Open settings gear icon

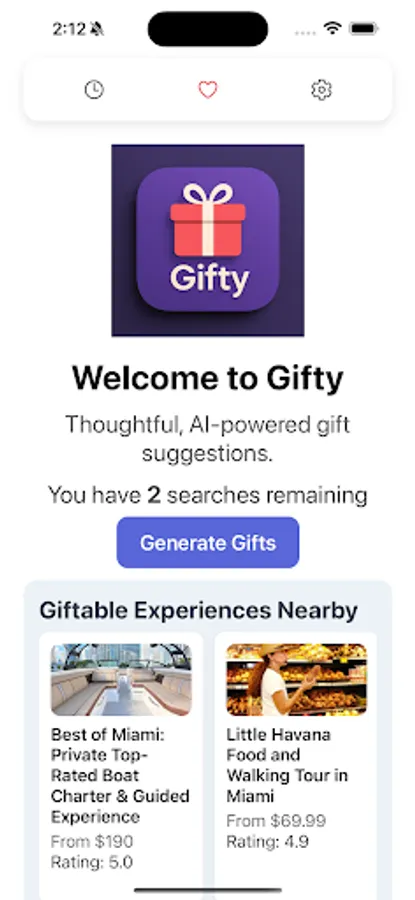pyautogui.click(x=321, y=90)
